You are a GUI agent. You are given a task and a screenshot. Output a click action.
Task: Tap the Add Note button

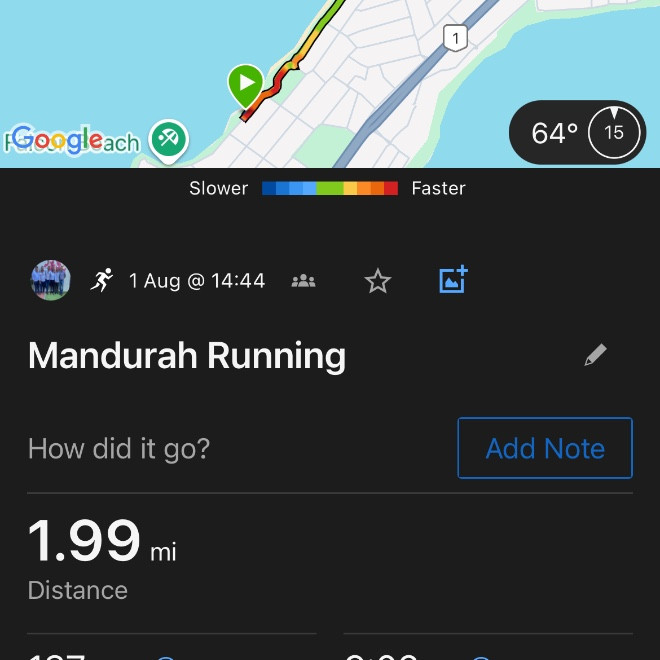[x=545, y=448]
